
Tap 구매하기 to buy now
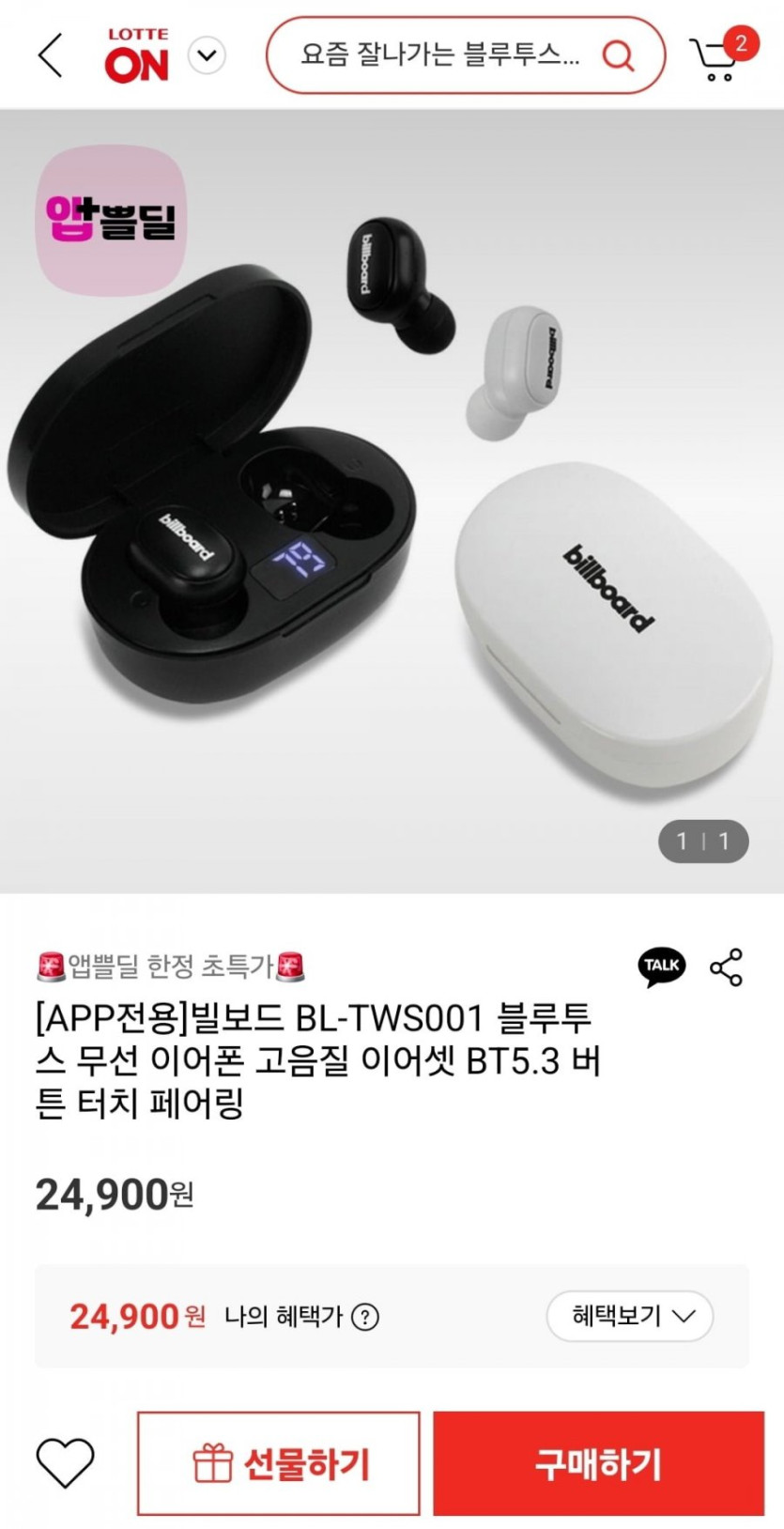tap(598, 1462)
